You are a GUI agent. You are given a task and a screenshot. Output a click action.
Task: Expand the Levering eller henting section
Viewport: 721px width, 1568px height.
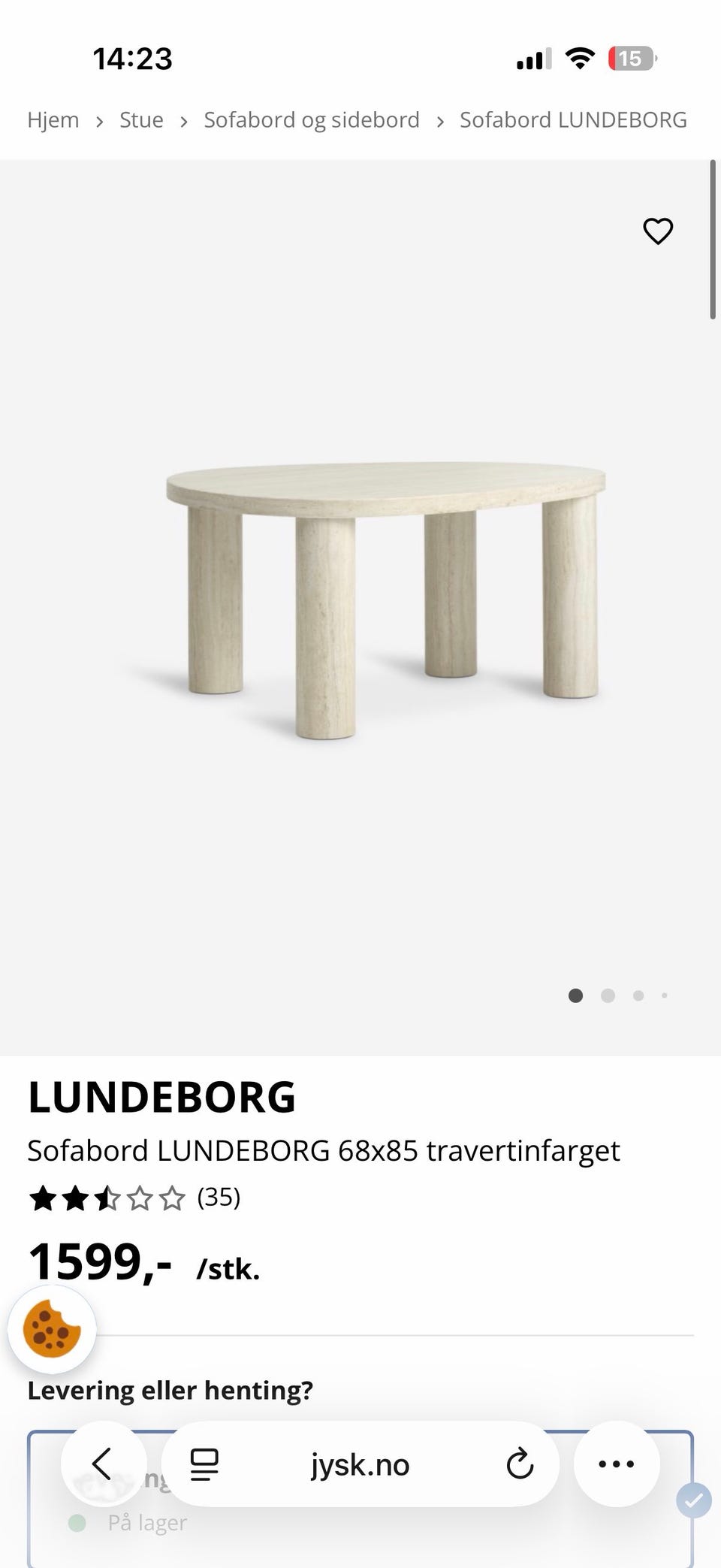170,1390
